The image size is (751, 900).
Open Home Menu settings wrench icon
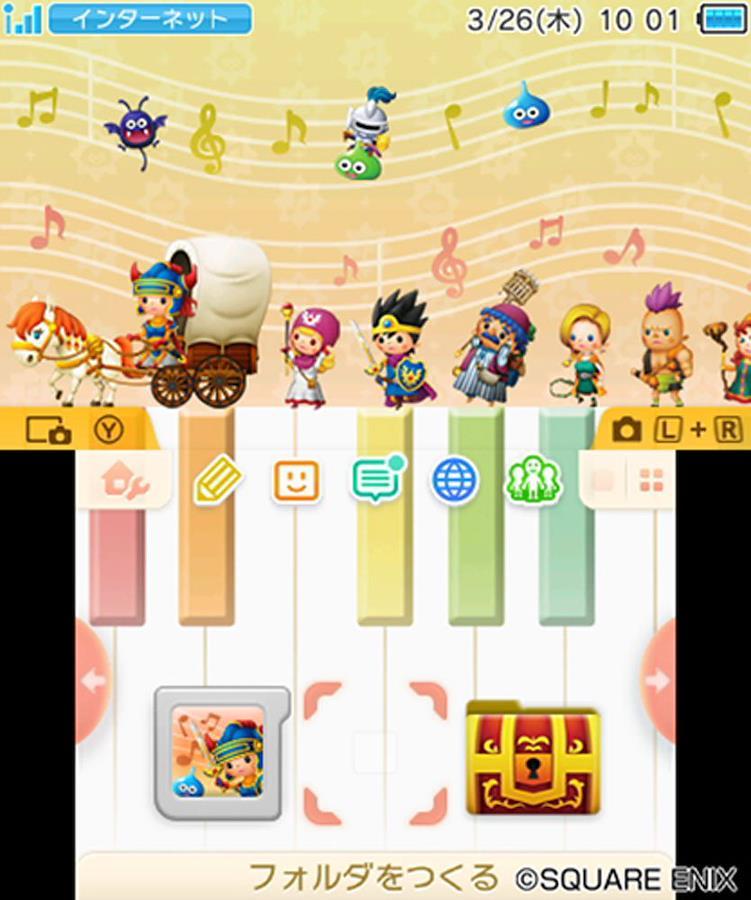click(x=125, y=481)
